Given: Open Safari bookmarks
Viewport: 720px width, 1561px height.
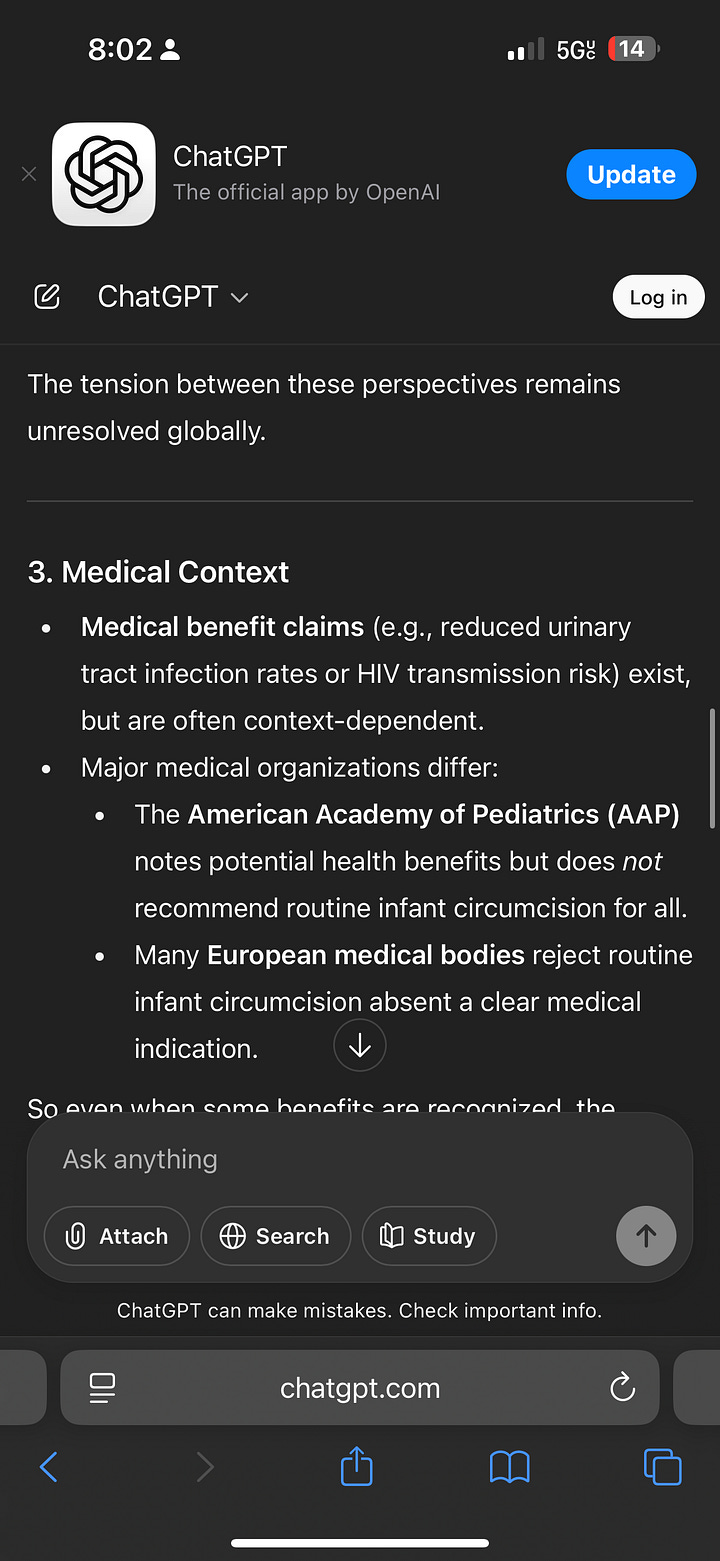Looking at the screenshot, I should (509, 1467).
